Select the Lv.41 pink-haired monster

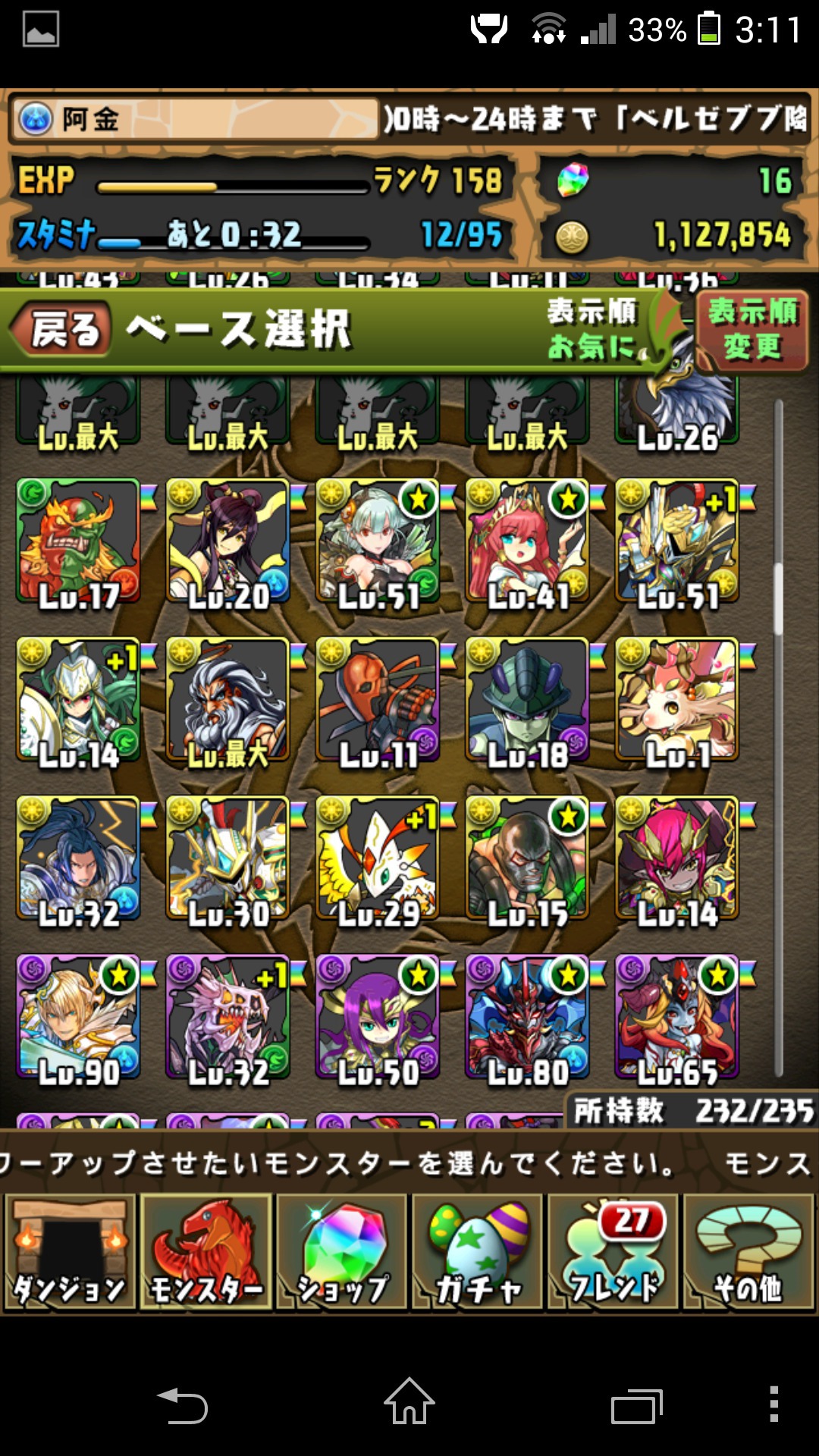[x=528, y=541]
